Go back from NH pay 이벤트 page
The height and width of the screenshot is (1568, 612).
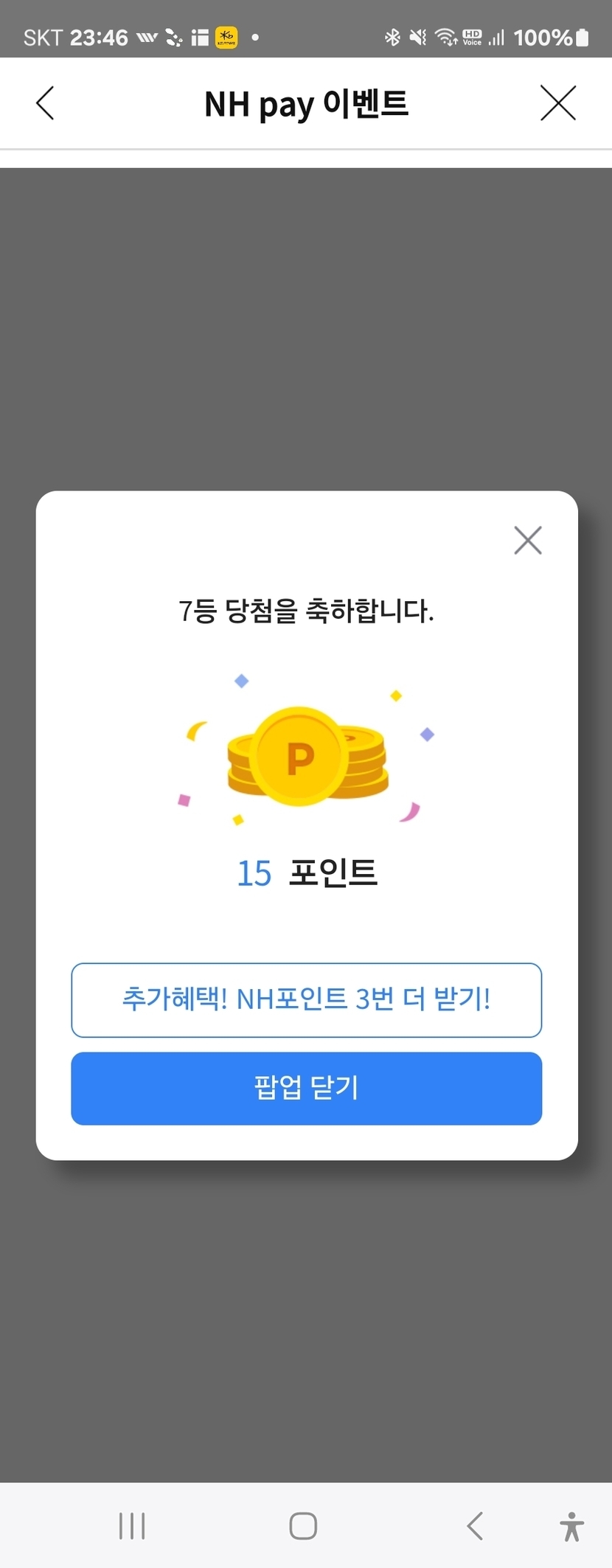[x=46, y=103]
